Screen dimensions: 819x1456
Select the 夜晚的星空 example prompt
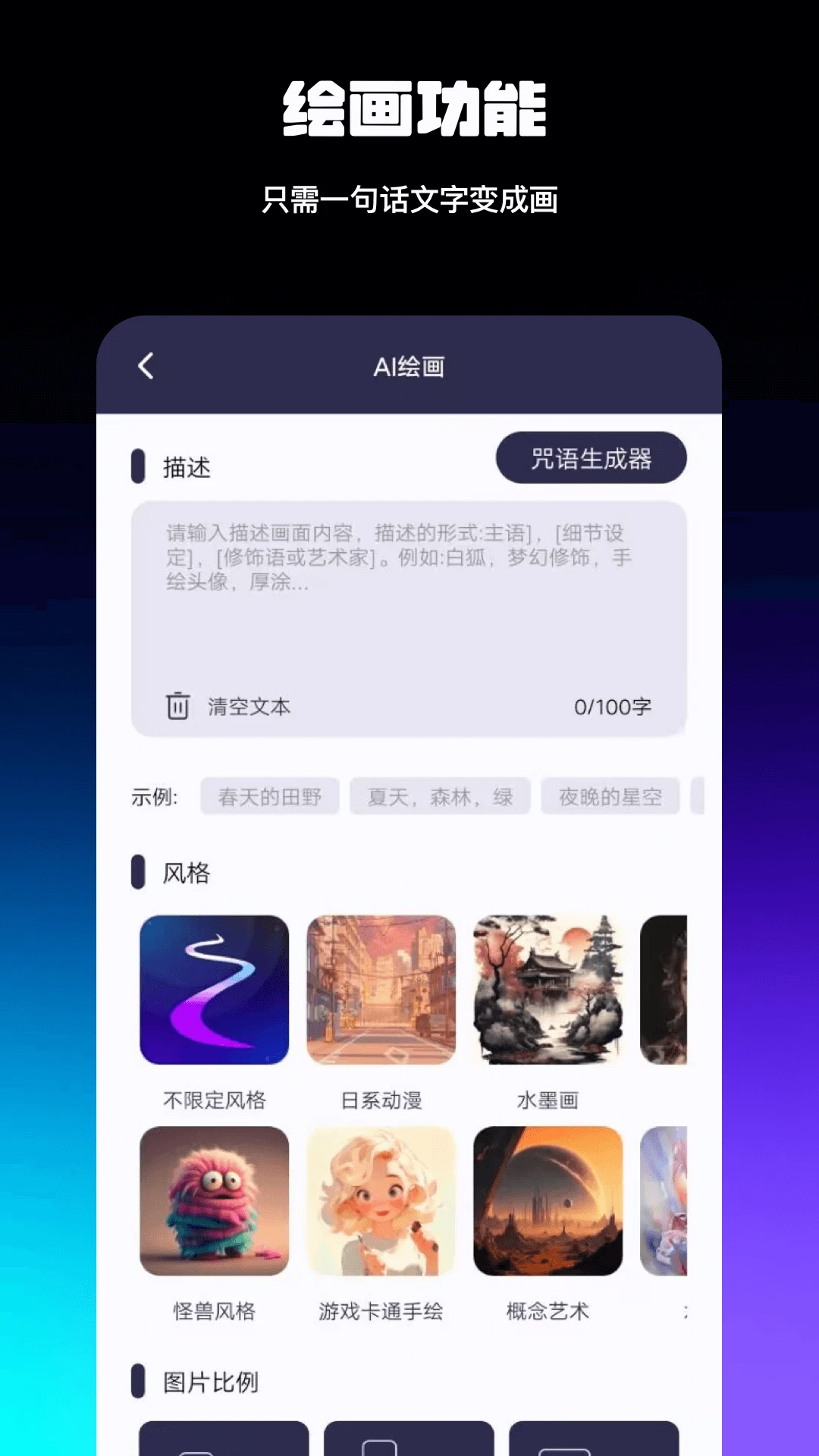tap(610, 796)
